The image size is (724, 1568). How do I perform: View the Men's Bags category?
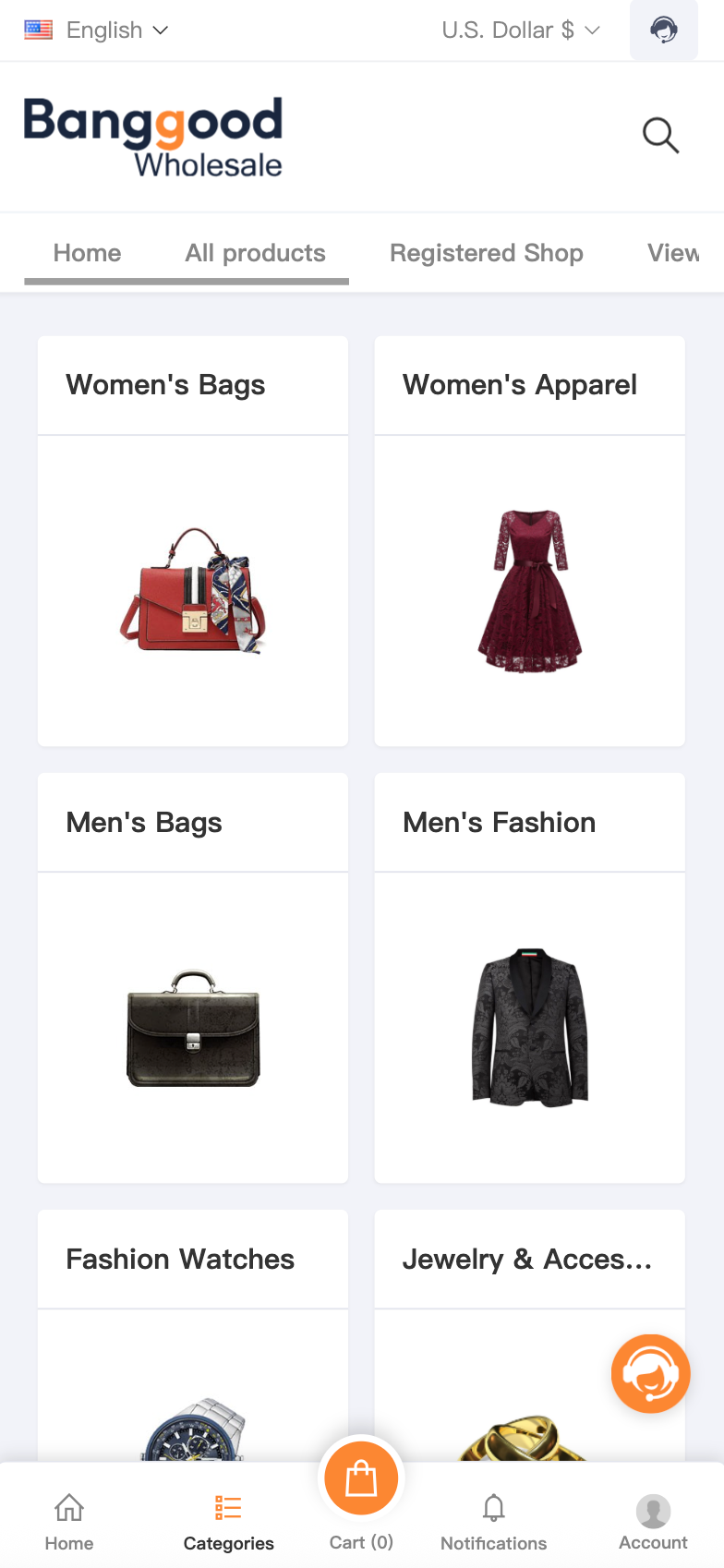click(193, 977)
